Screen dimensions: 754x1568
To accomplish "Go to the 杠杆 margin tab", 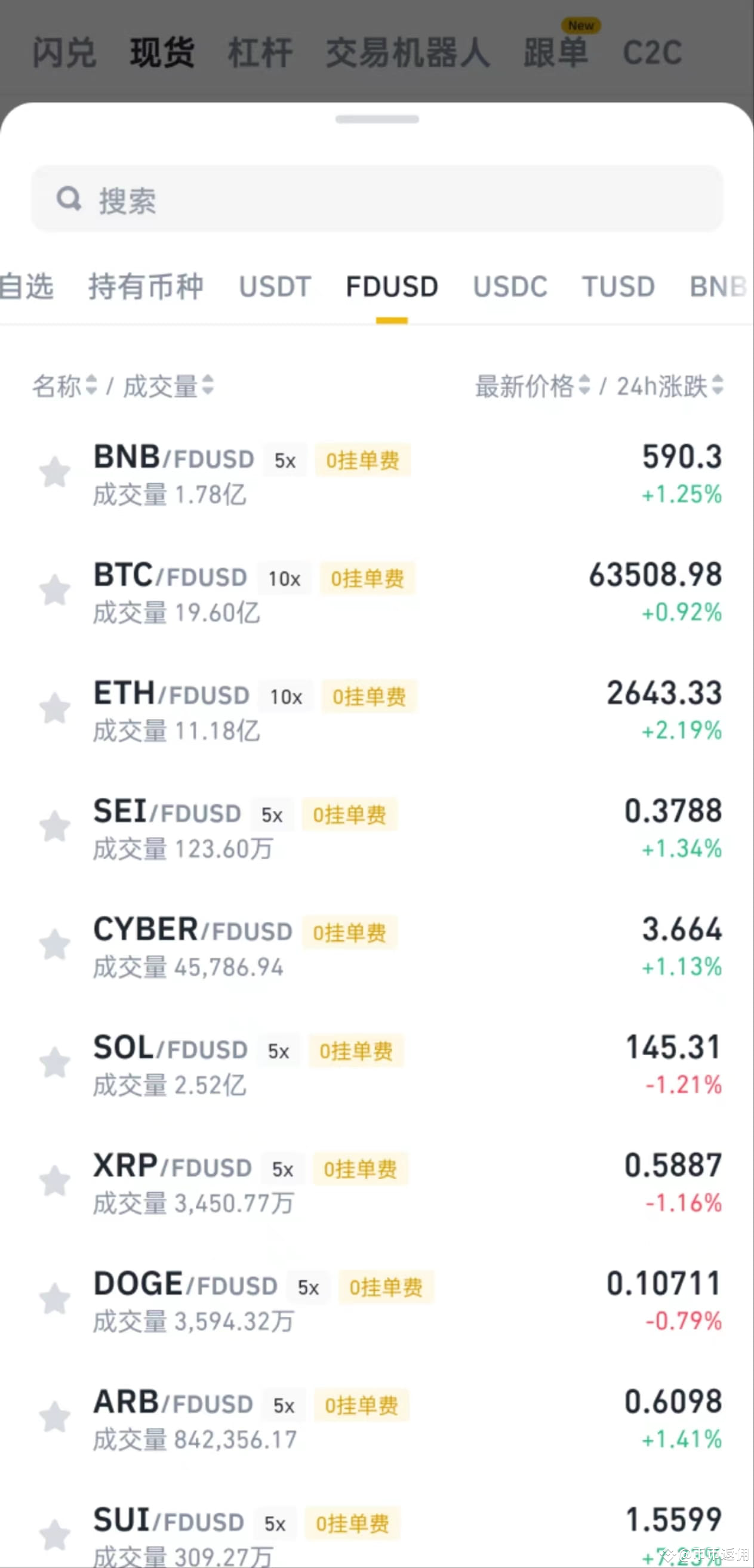I will [260, 53].
